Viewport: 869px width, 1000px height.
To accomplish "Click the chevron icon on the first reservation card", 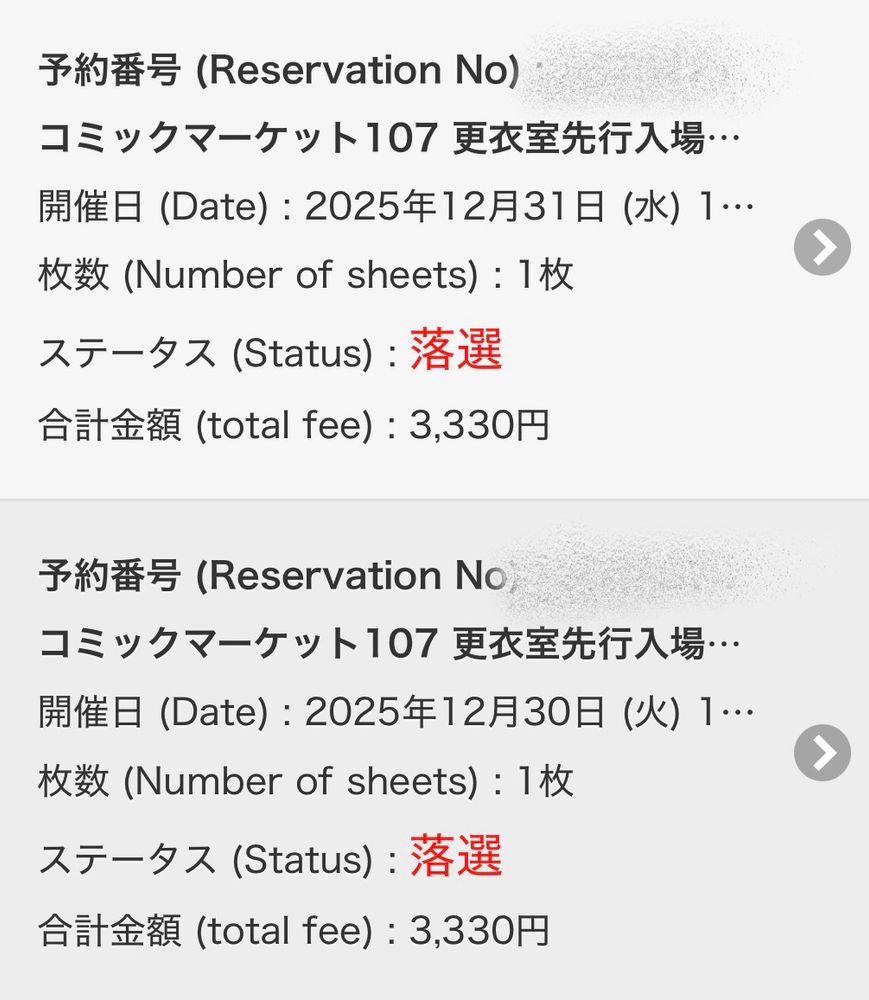I will (822, 248).
